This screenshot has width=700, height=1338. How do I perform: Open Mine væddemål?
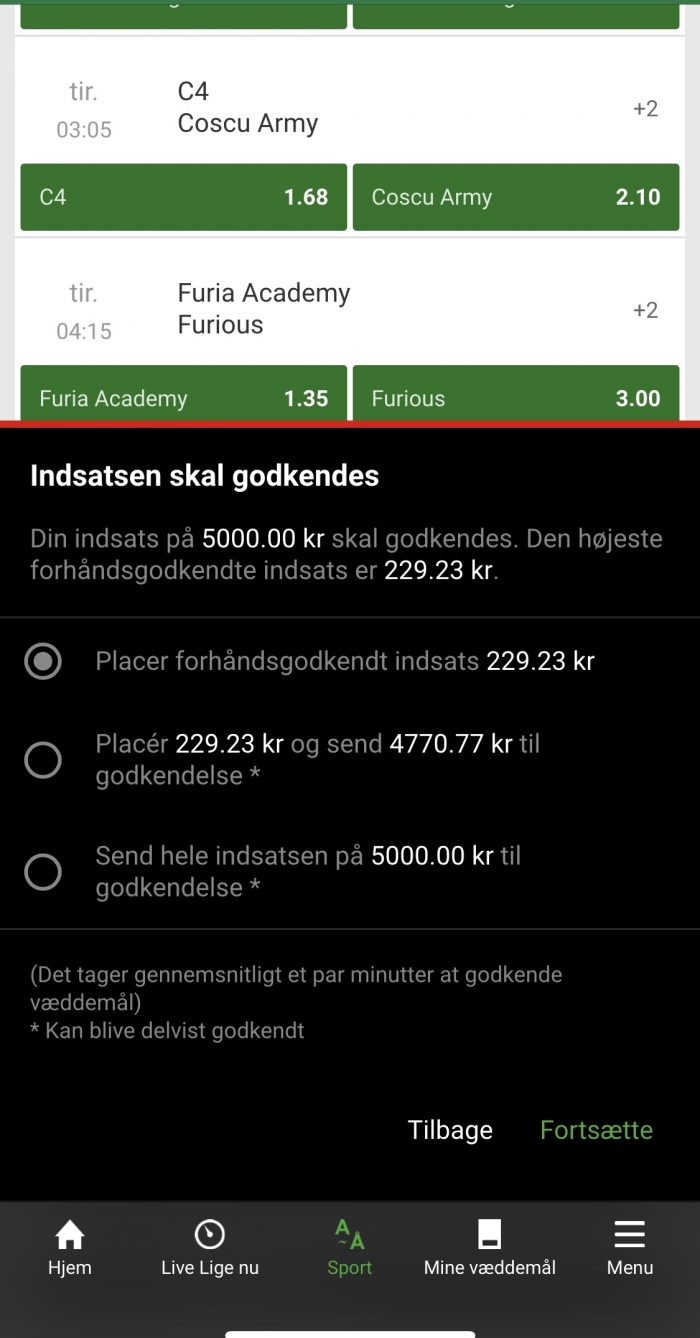[490, 1248]
